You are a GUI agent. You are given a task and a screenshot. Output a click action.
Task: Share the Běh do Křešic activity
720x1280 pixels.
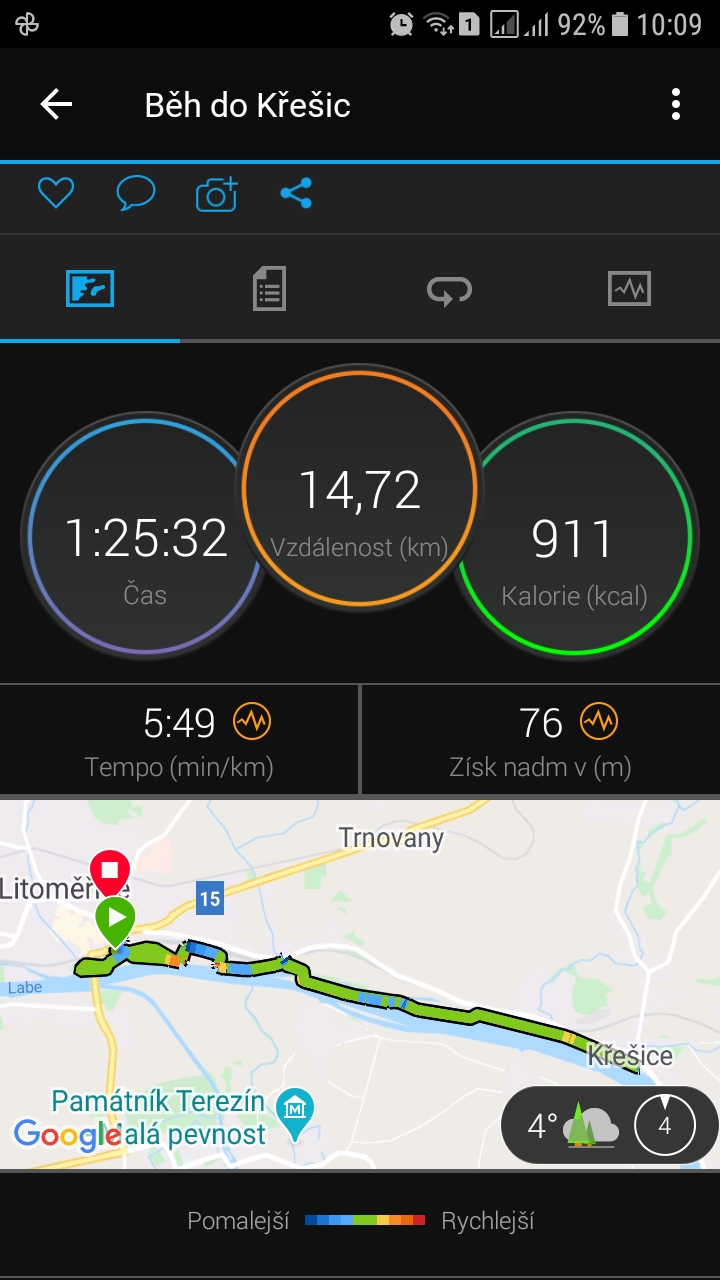pyautogui.click(x=296, y=193)
